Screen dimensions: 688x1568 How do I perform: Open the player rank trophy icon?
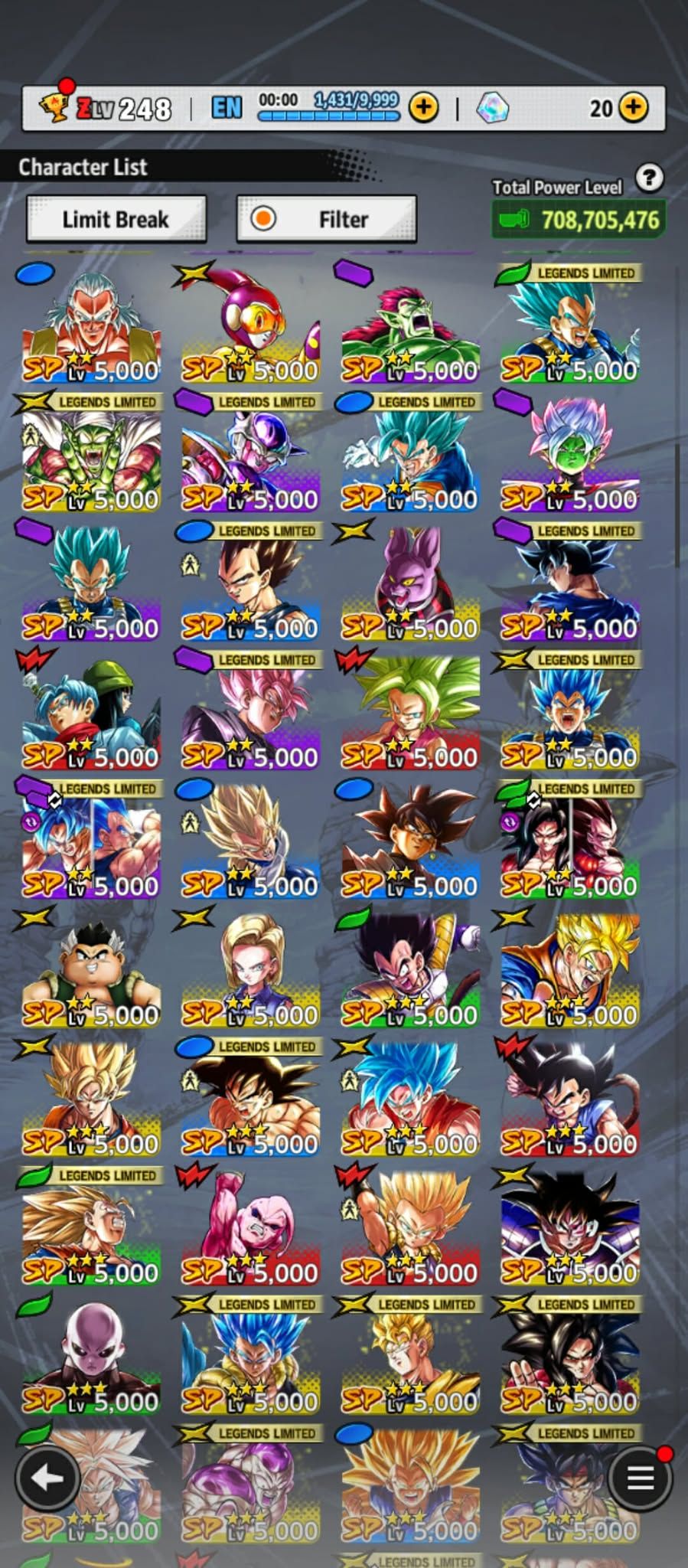pos(55,108)
